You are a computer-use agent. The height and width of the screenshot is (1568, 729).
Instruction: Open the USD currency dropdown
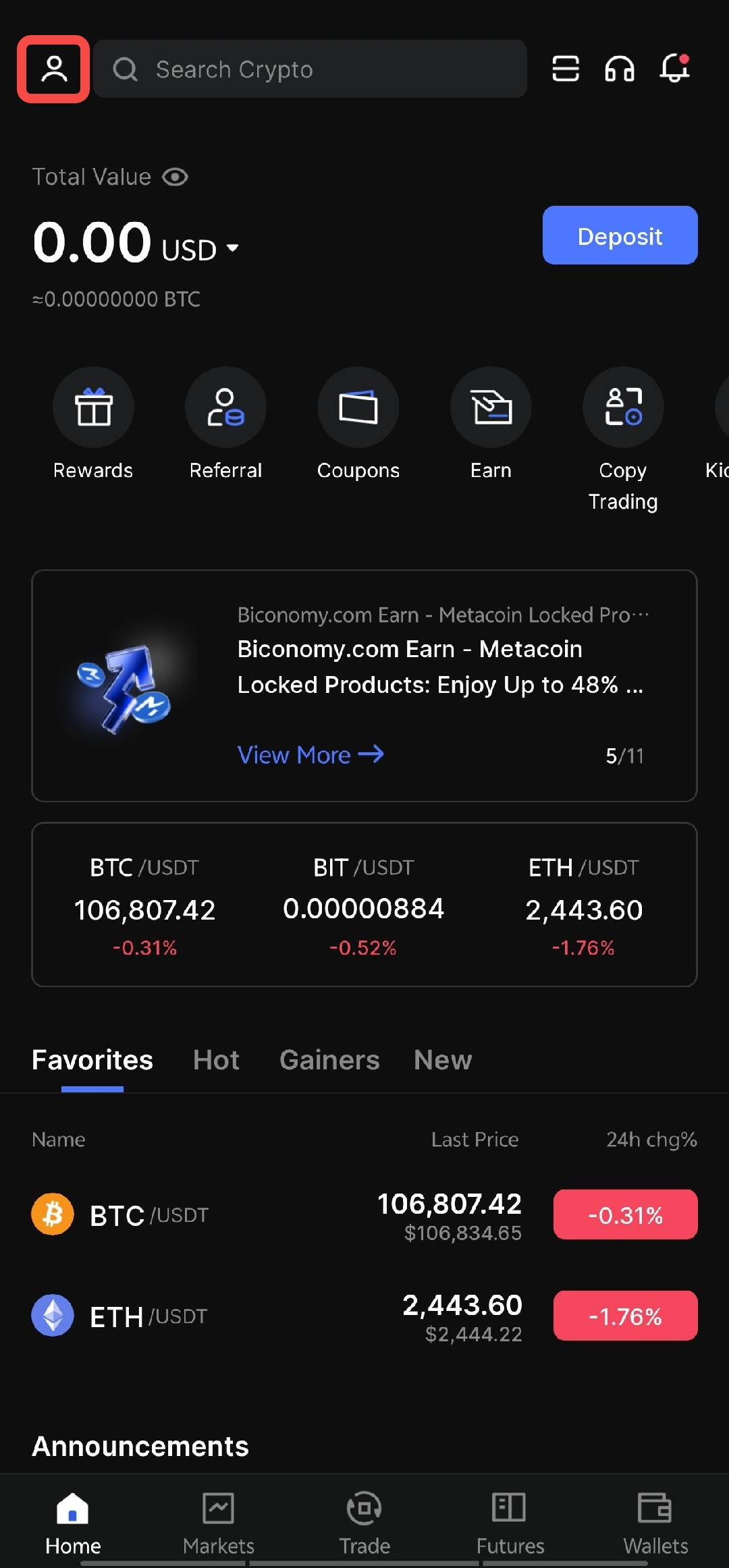coord(200,250)
